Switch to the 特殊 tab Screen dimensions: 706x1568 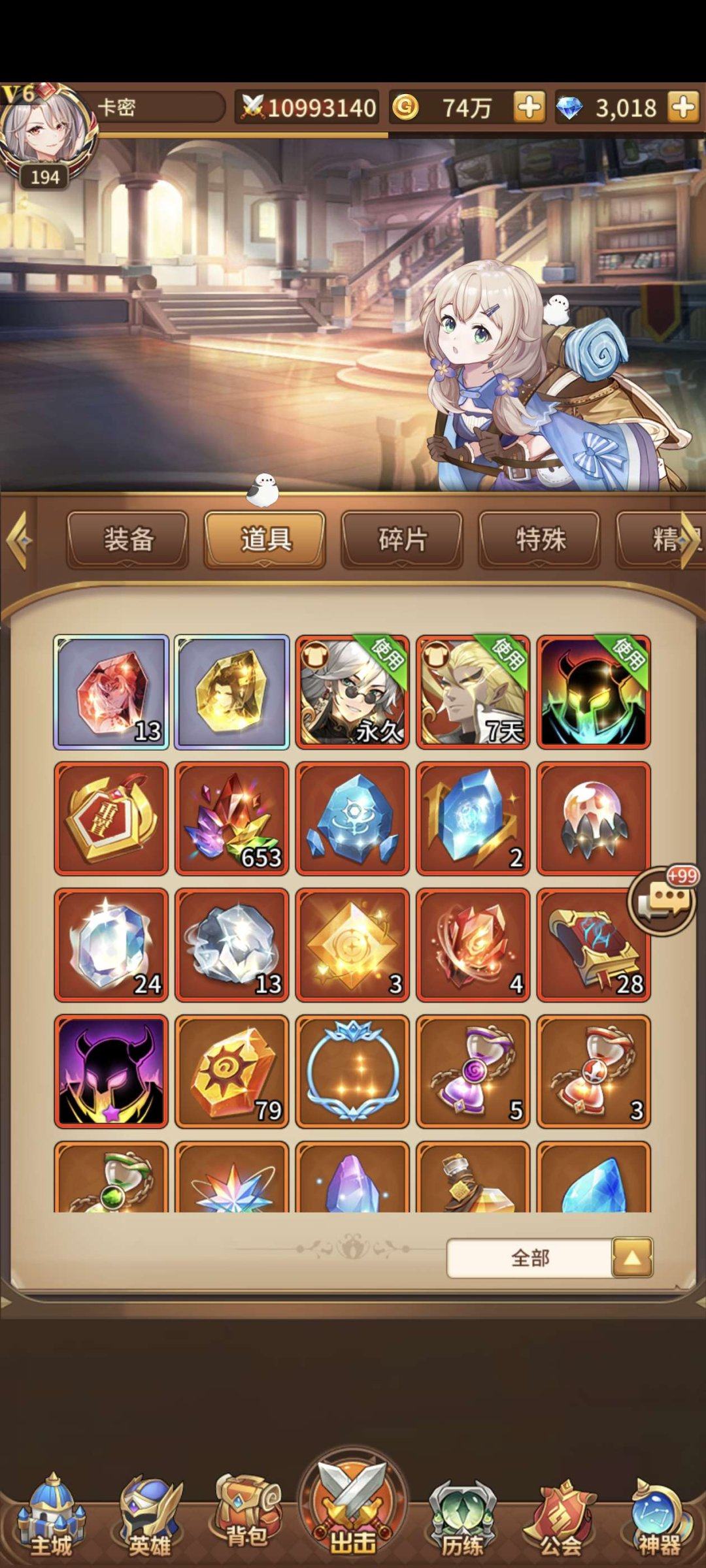click(x=540, y=541)
